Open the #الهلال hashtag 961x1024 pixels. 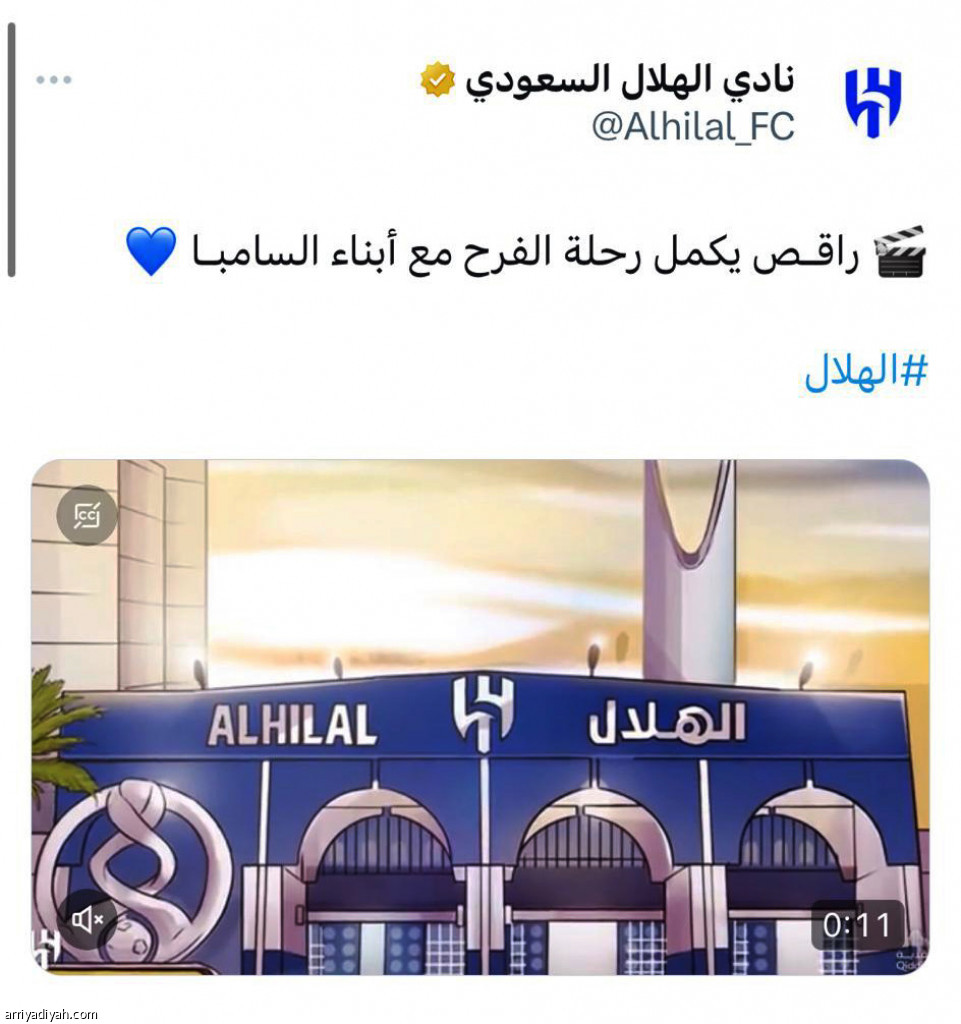866,372
